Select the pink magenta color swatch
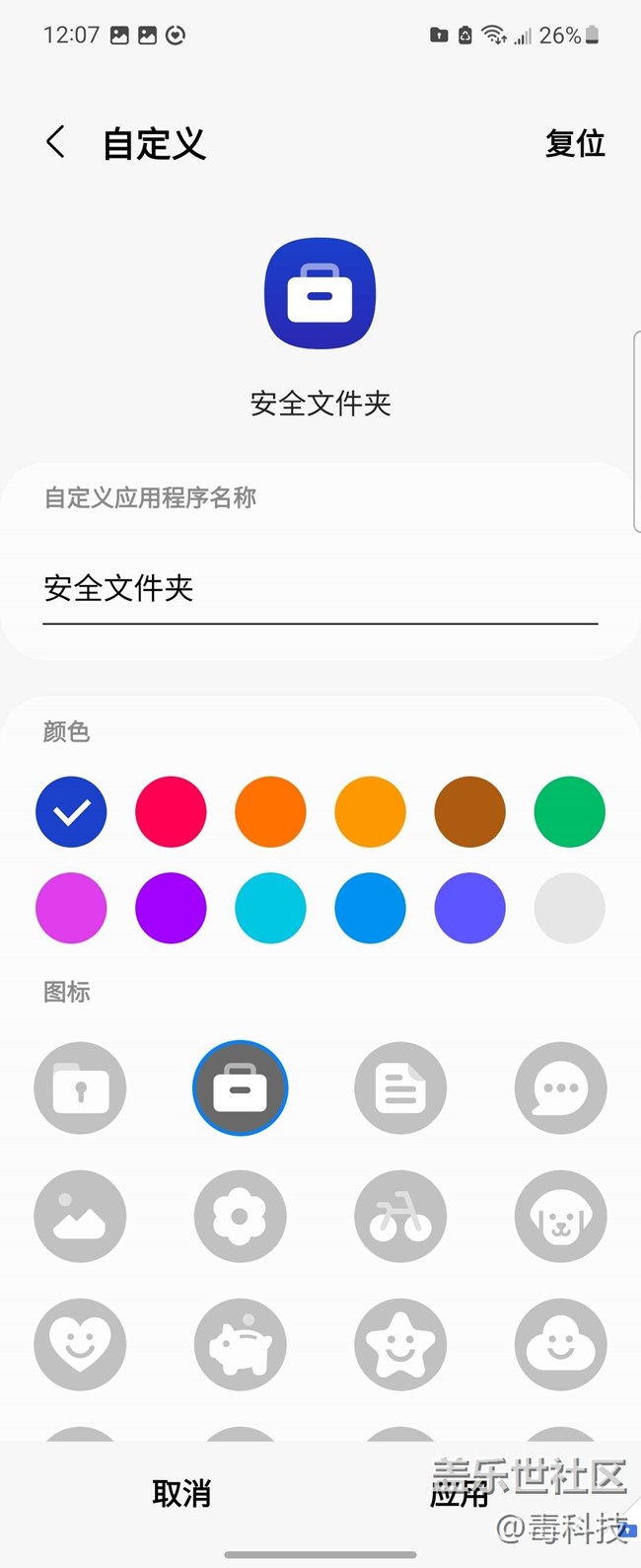641x1568 pixels. pyautogui.click(x=71, y=908)
